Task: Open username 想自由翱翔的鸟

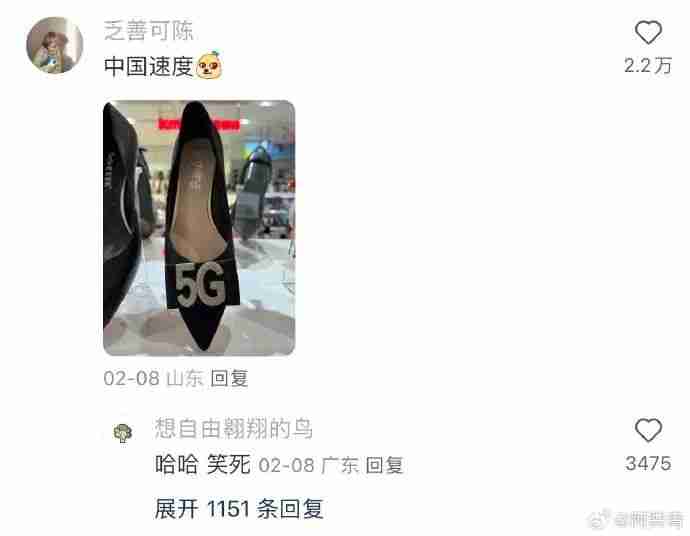Action: click(x=234, y=429)
